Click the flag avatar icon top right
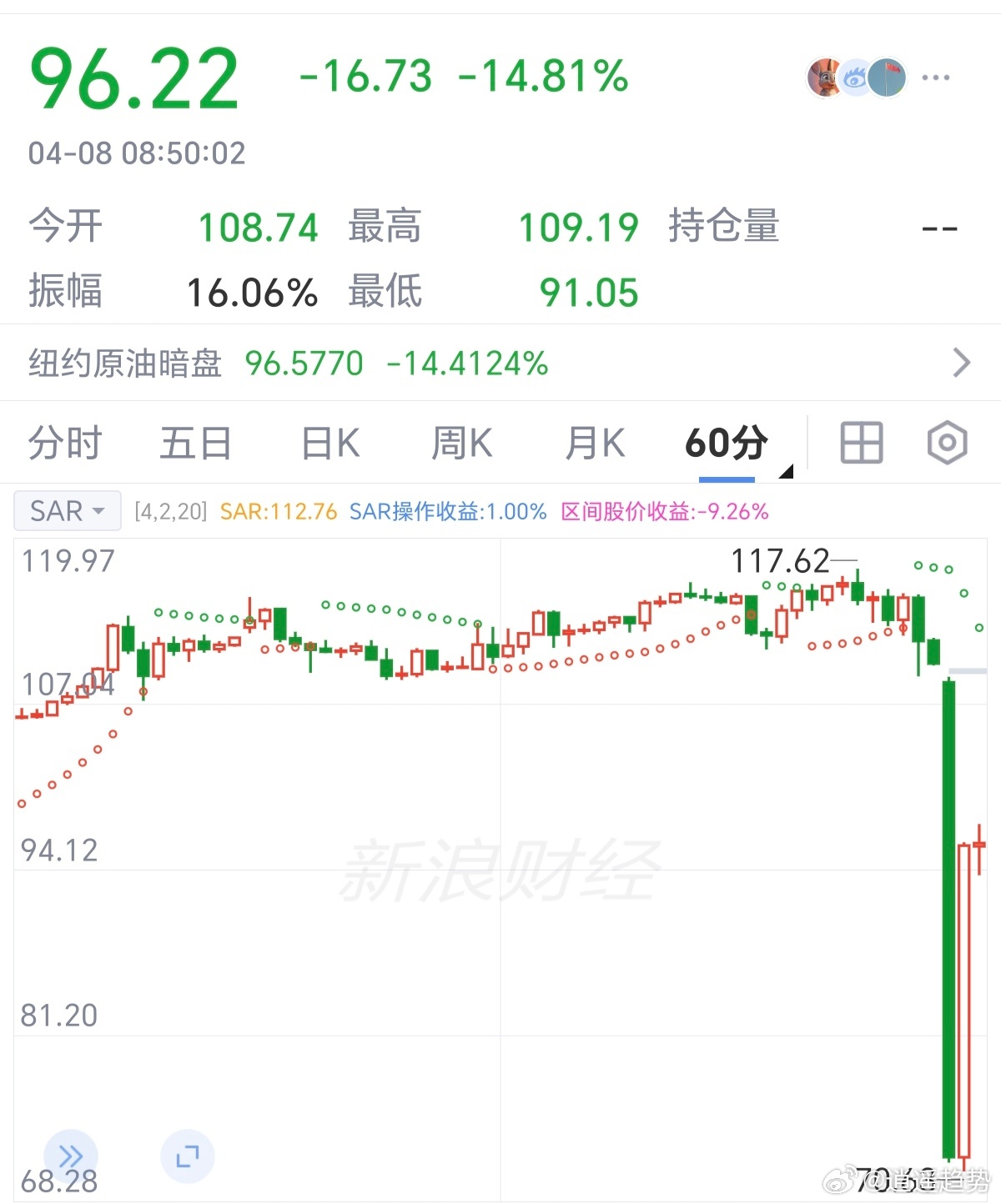 click(886, 78)
